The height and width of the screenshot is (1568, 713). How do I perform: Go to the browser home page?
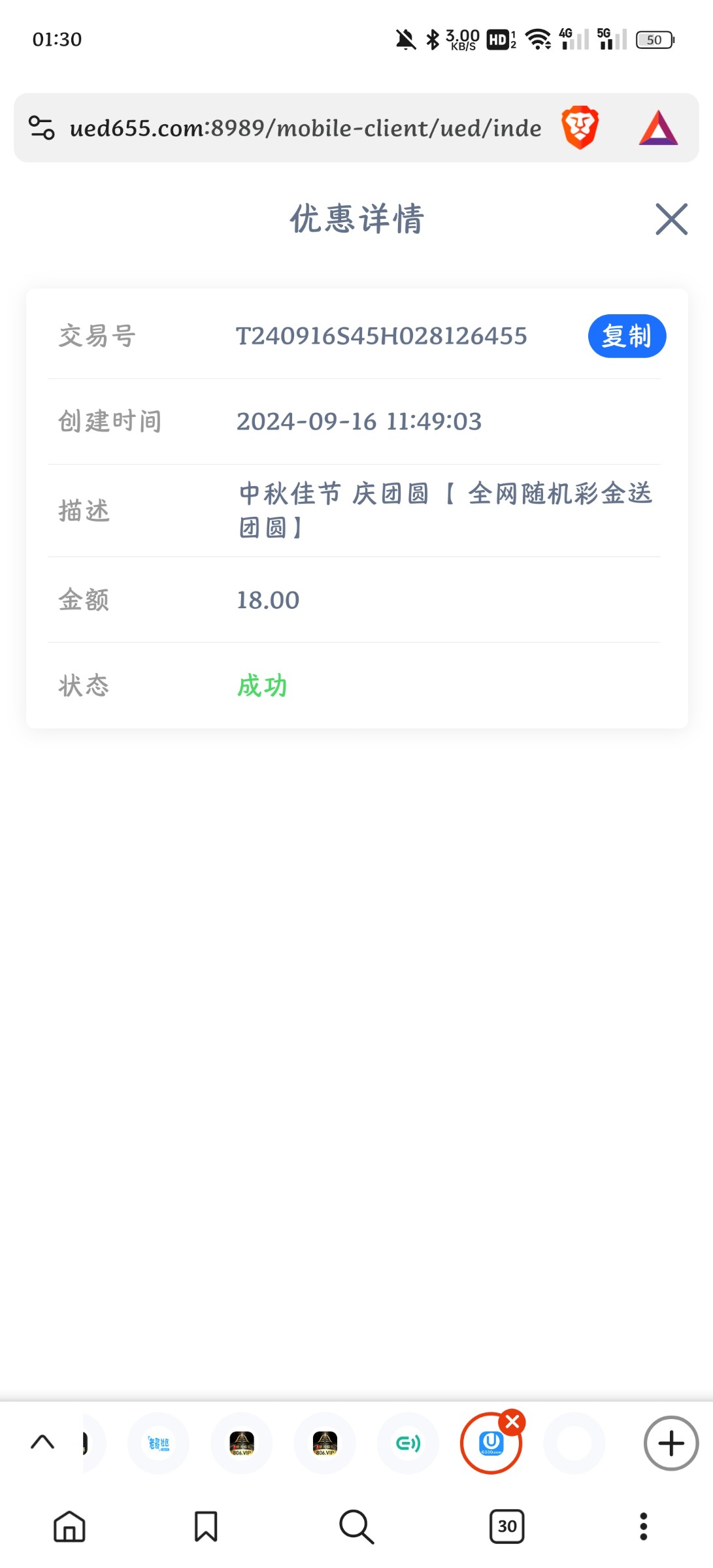coord(69,1527)
